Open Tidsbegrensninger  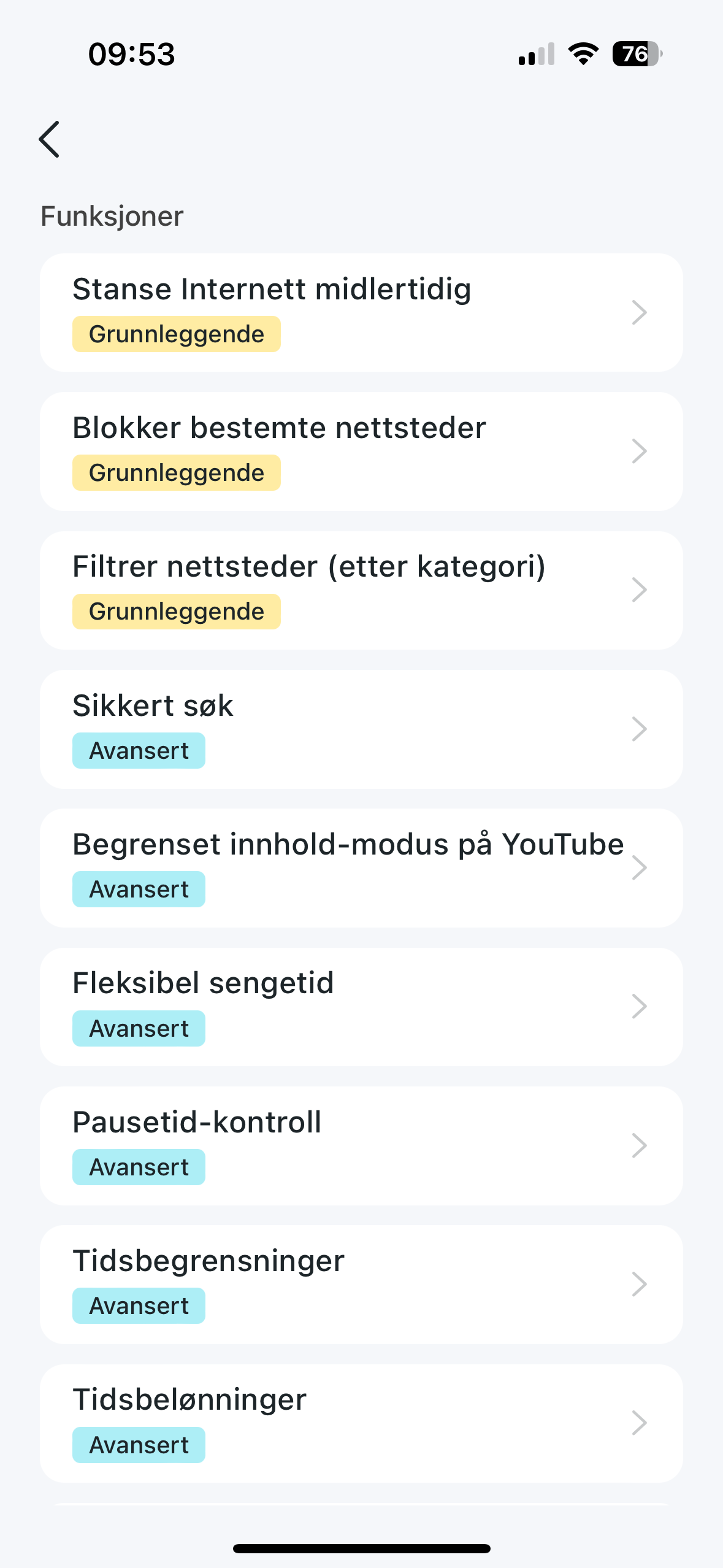coord(361,1284)
